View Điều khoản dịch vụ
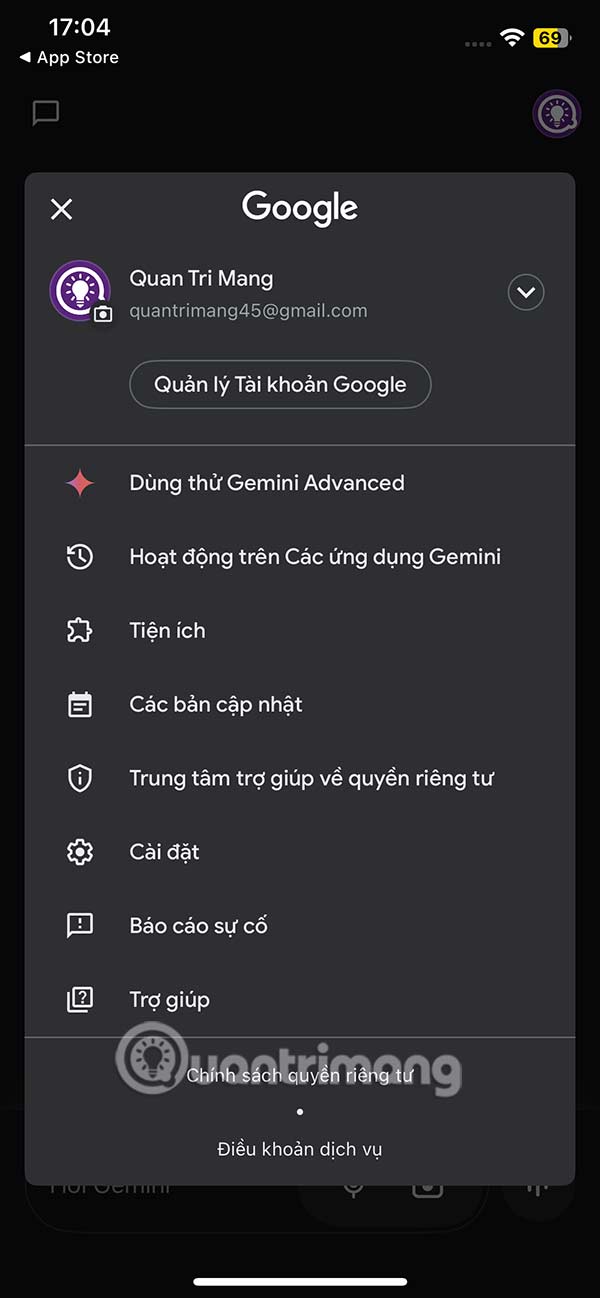 click(300, 1149)
